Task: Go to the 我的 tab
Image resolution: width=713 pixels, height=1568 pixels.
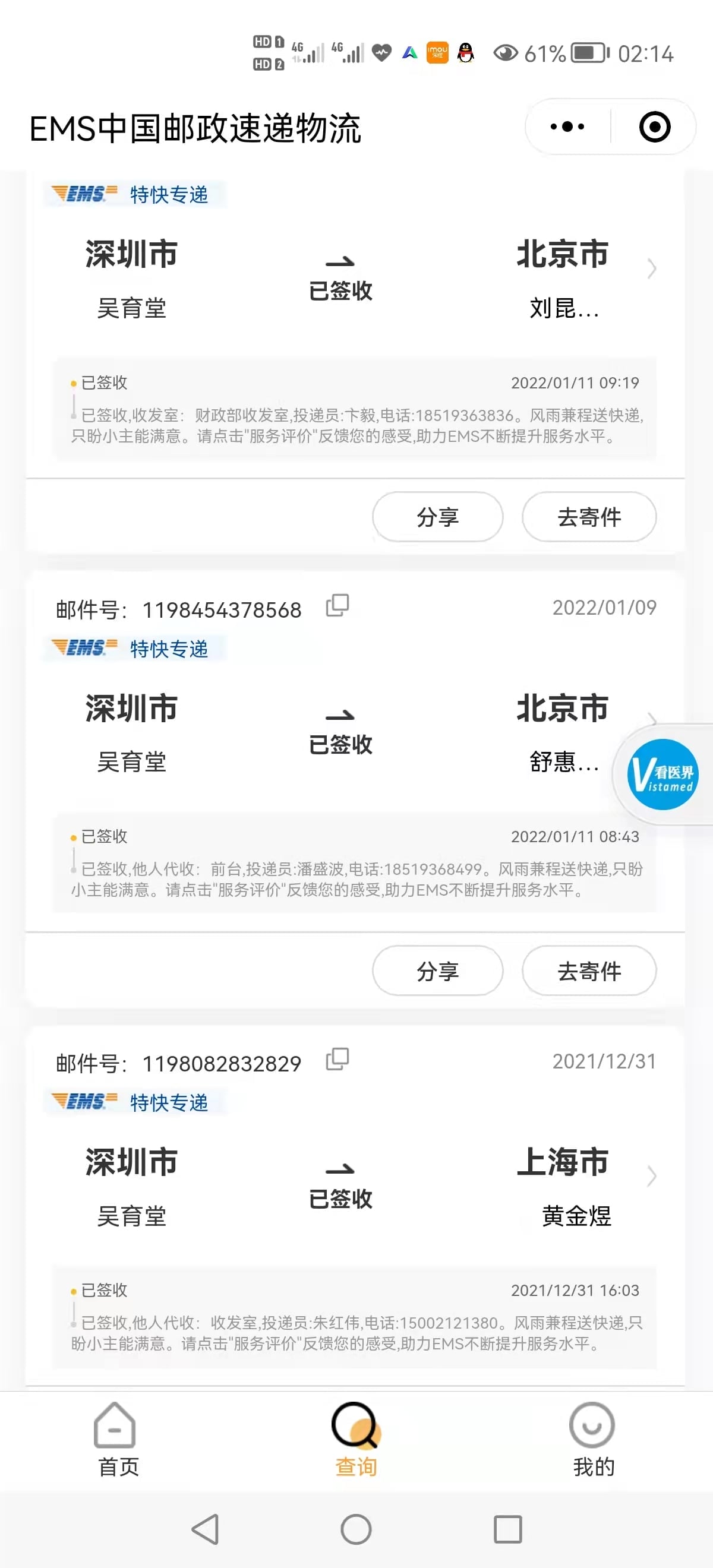Action: (x=593, y=1441)
